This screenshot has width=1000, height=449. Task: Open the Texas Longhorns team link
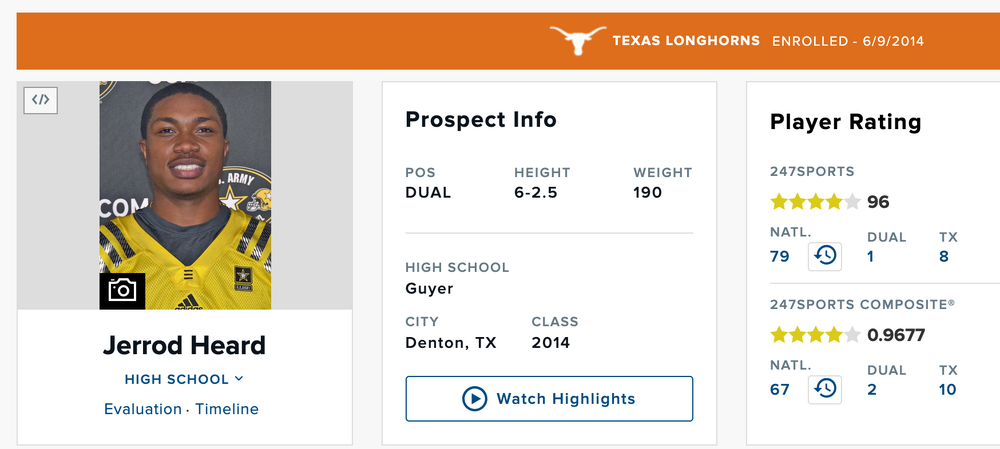coord(686,41)
